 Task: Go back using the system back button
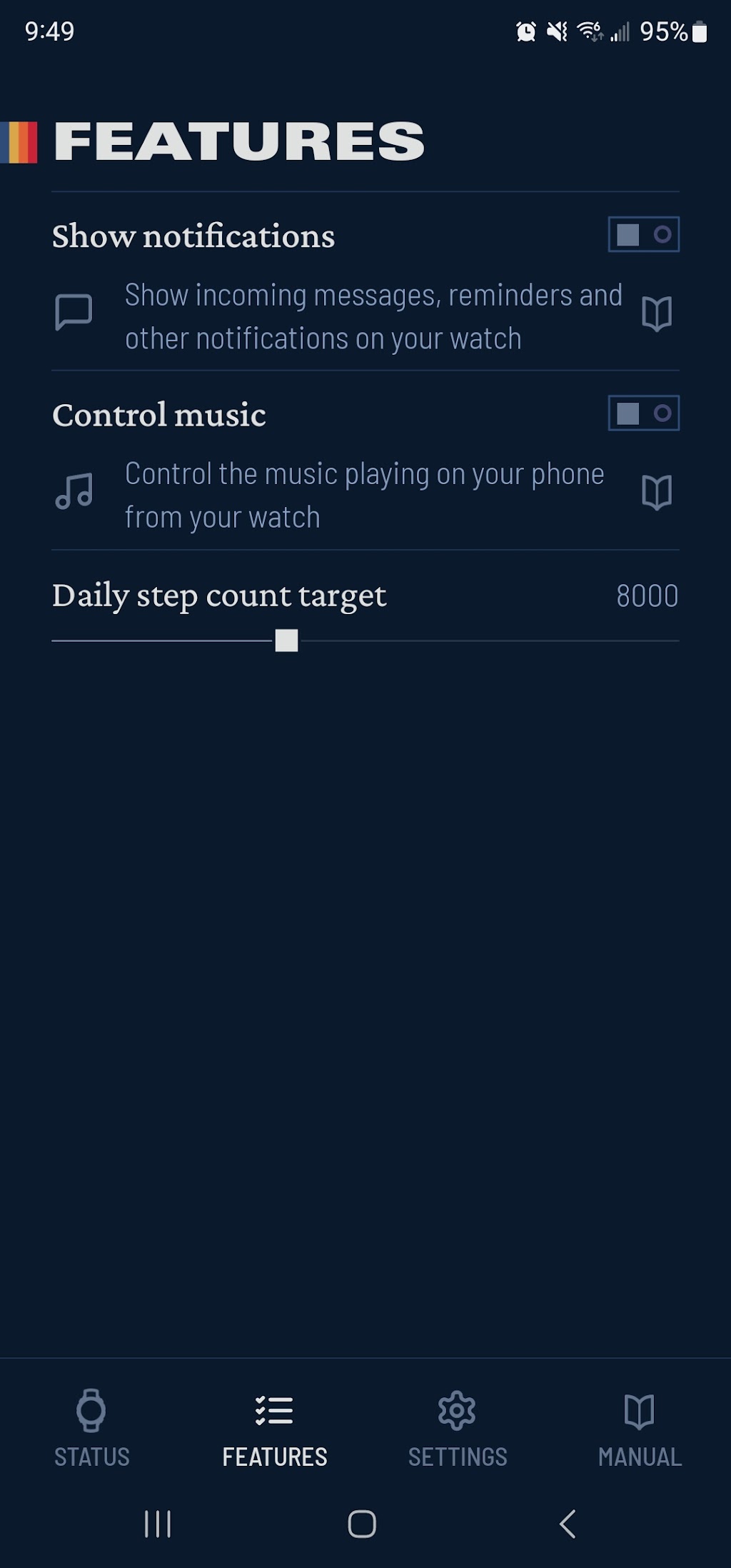(568, 1524)
